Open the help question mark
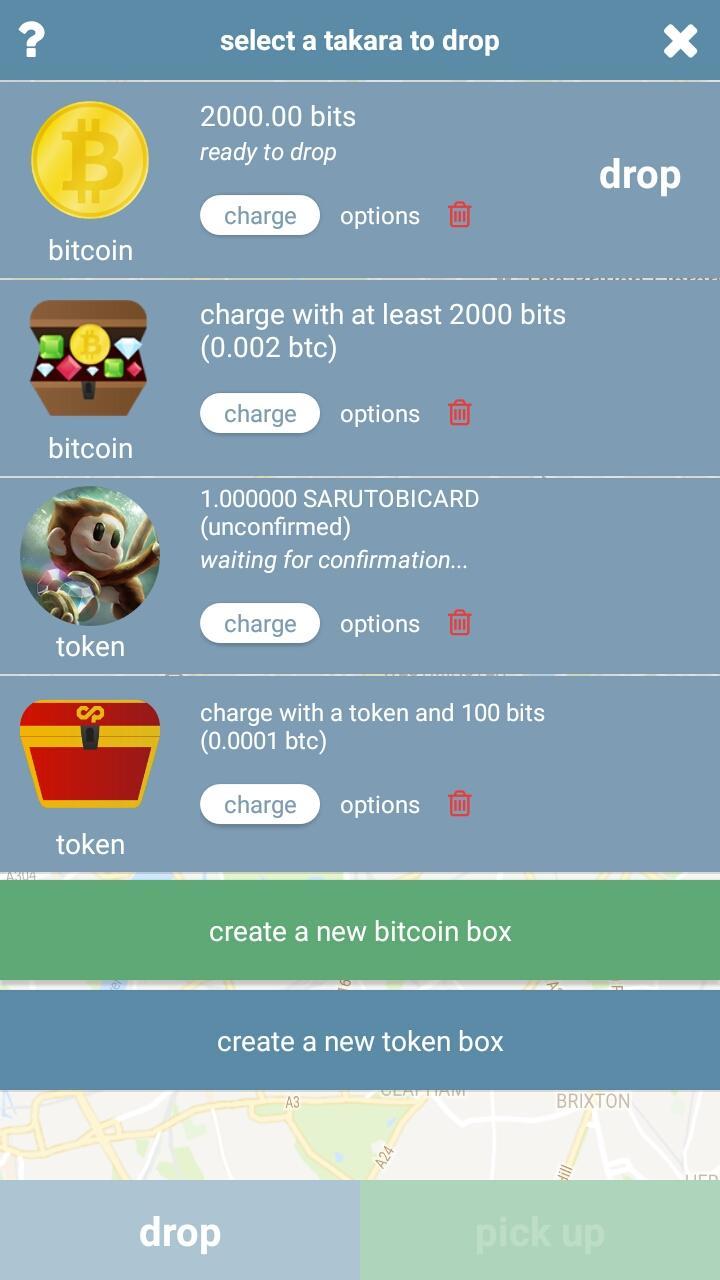This screenshot has height=1280, width=720. tap(32, 40)
